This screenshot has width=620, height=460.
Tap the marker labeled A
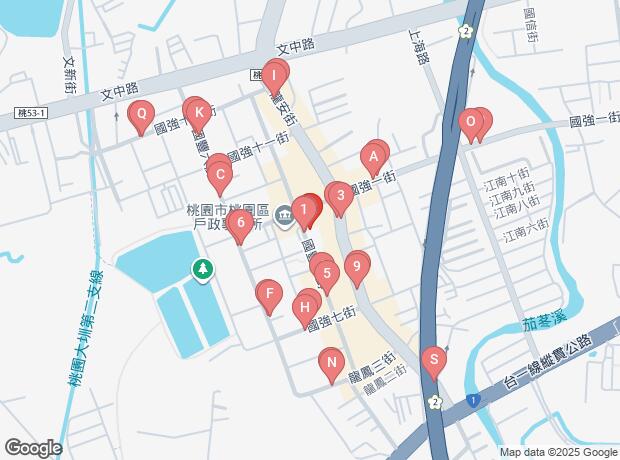373,157
